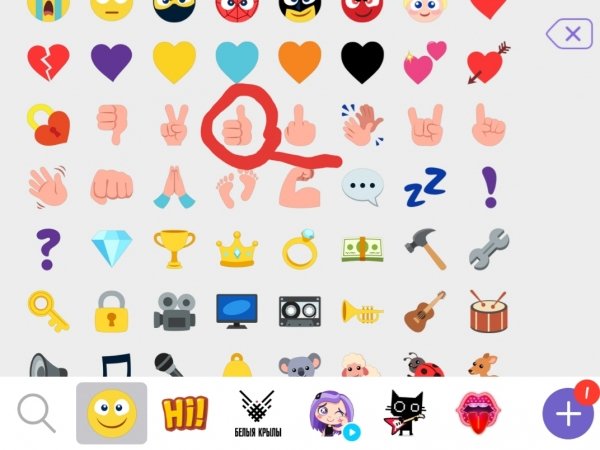
Task: Insert the padlock emoji
Action: 111,311
